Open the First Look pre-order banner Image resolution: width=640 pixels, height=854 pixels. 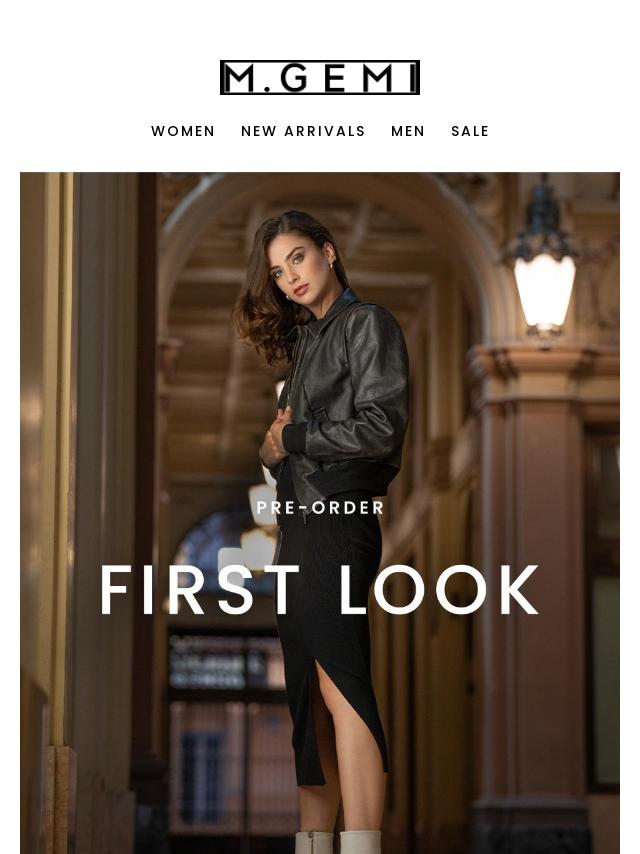320,560
